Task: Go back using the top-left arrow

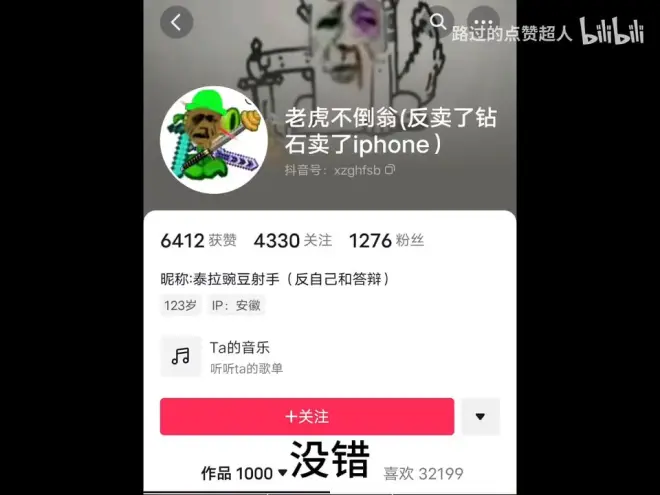Action: point(177,22)
